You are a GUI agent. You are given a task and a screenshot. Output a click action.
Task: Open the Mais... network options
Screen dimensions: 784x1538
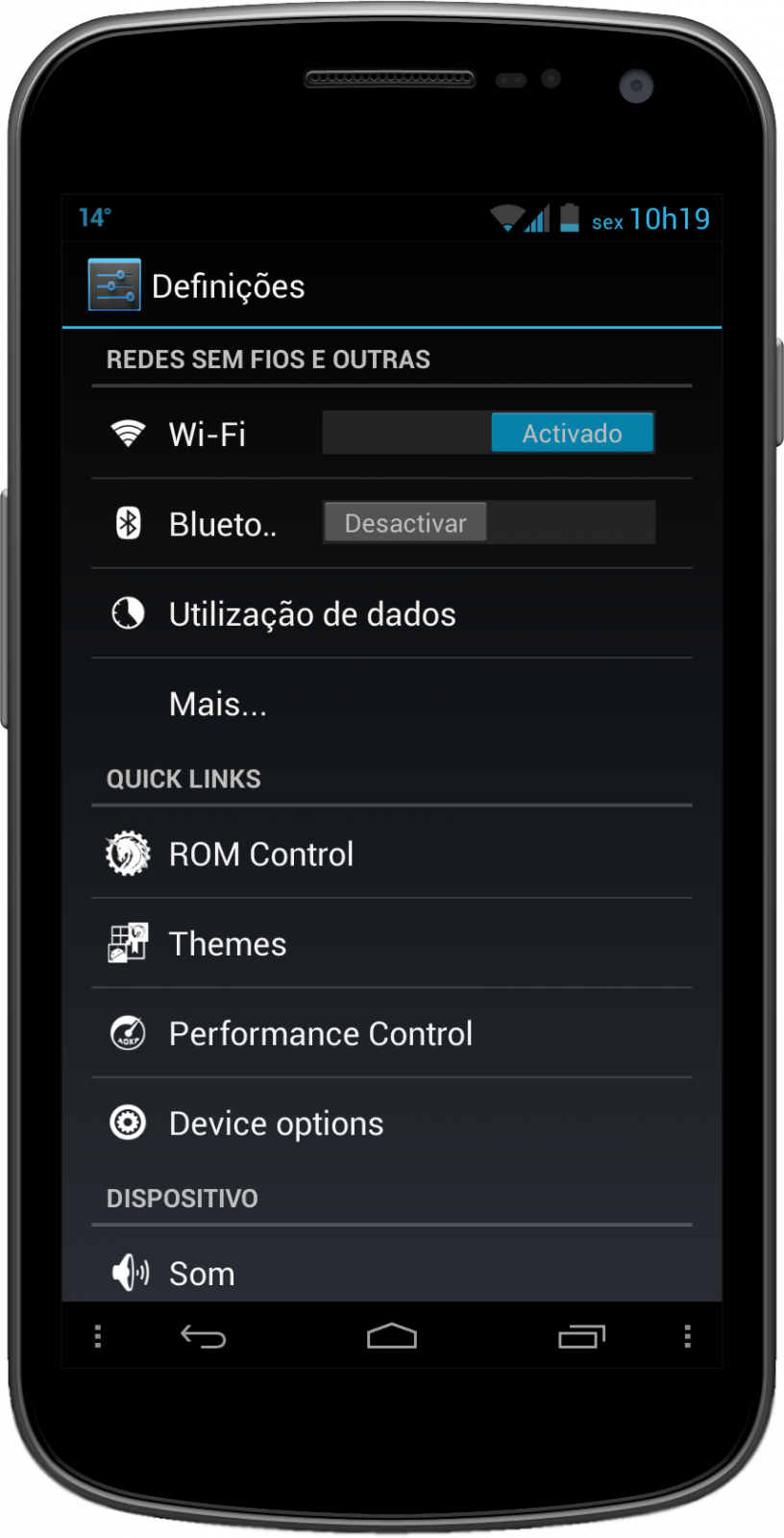pos(392,704)
